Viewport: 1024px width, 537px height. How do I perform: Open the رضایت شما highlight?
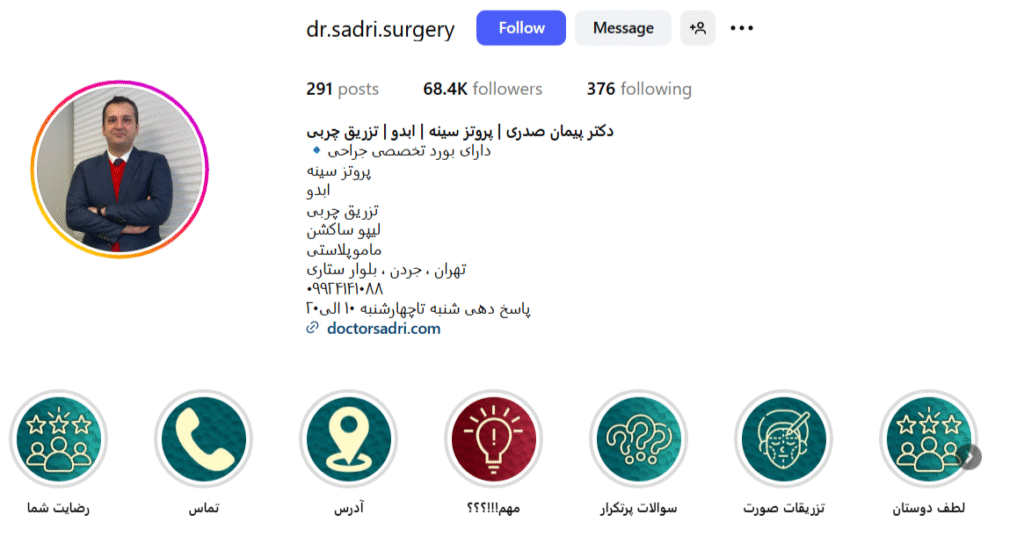coord(58,438)
